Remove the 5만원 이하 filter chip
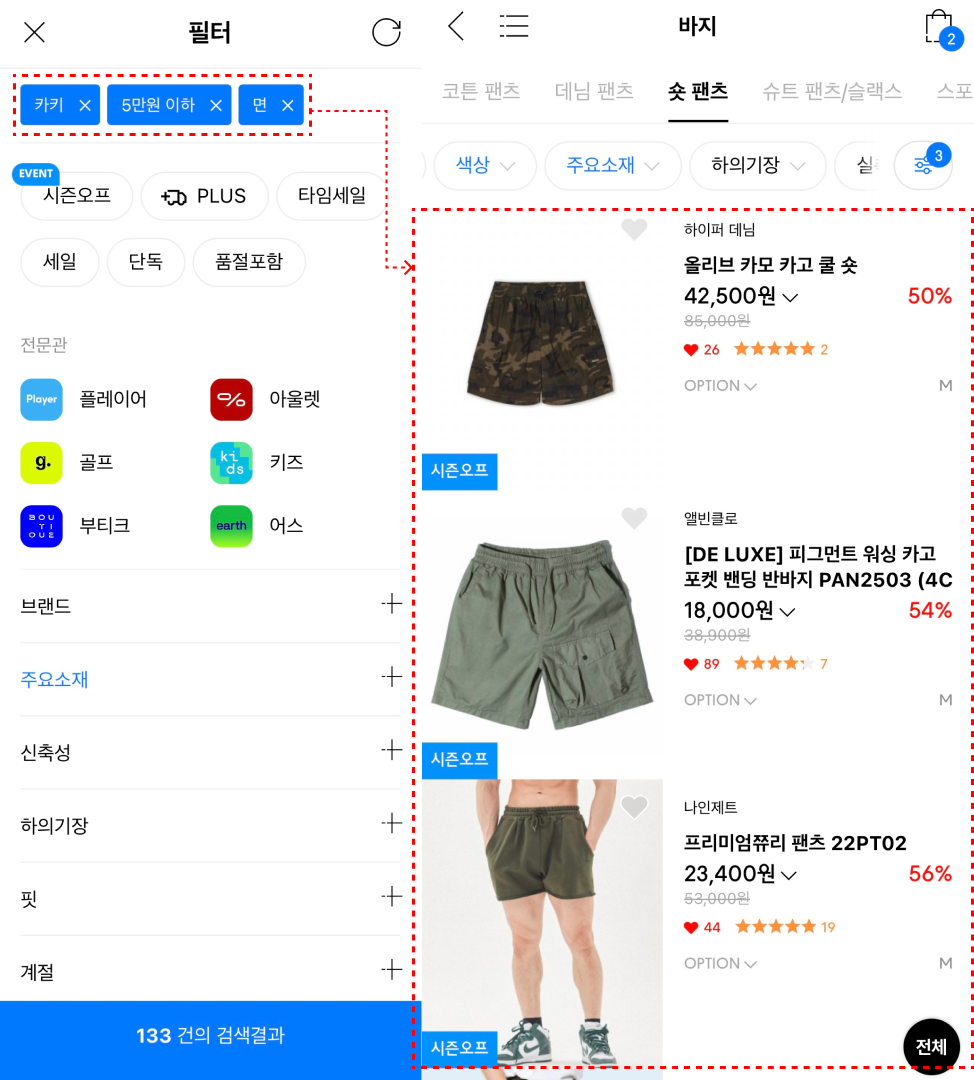 216,106
